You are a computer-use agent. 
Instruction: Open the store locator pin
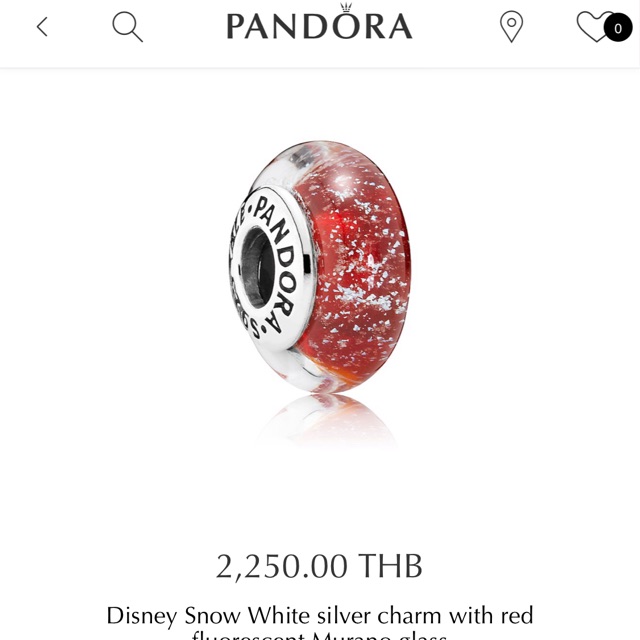tap(511, 27)
